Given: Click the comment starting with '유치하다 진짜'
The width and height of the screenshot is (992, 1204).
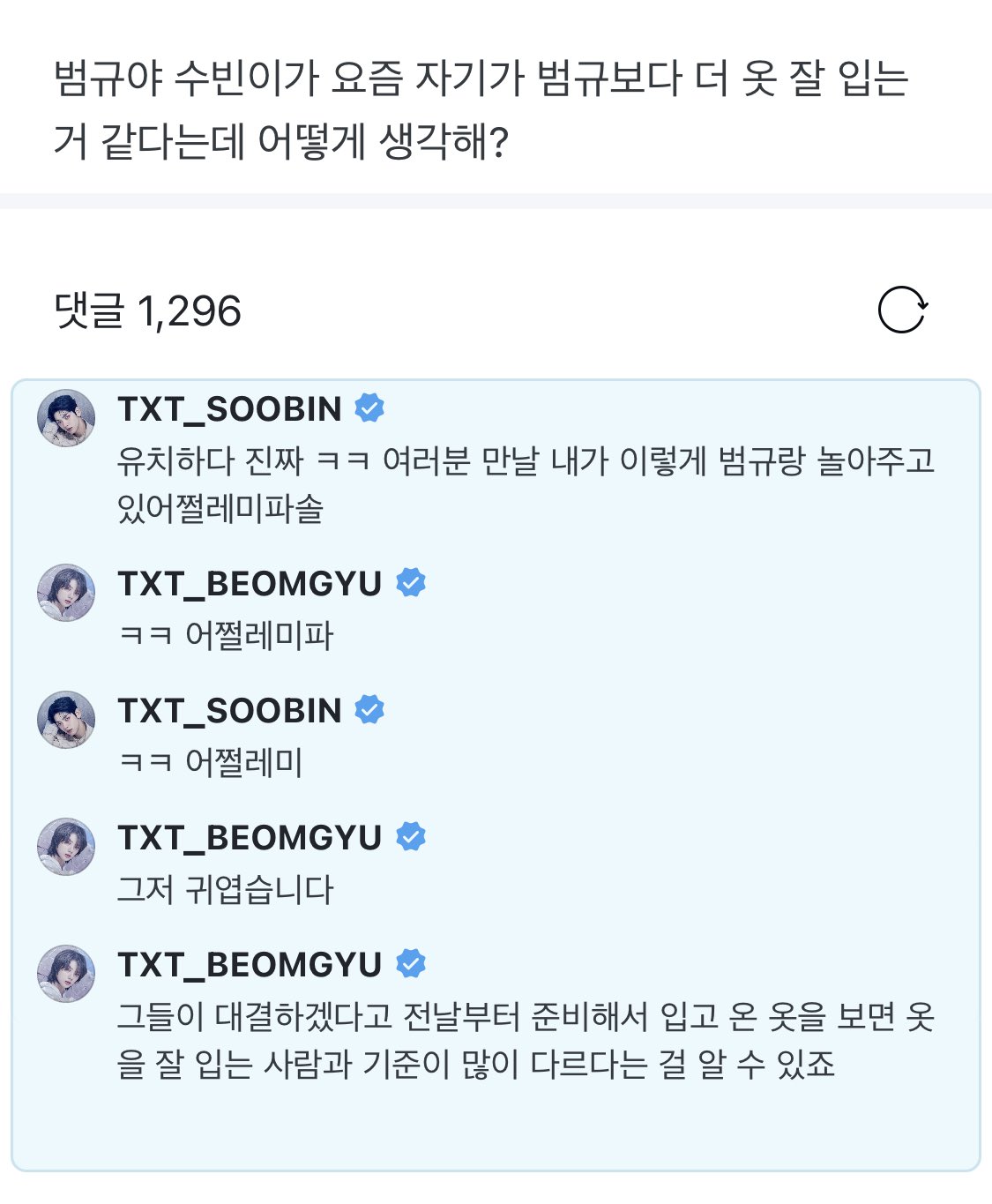Looking at the screenshot, I should click(529, 481).
